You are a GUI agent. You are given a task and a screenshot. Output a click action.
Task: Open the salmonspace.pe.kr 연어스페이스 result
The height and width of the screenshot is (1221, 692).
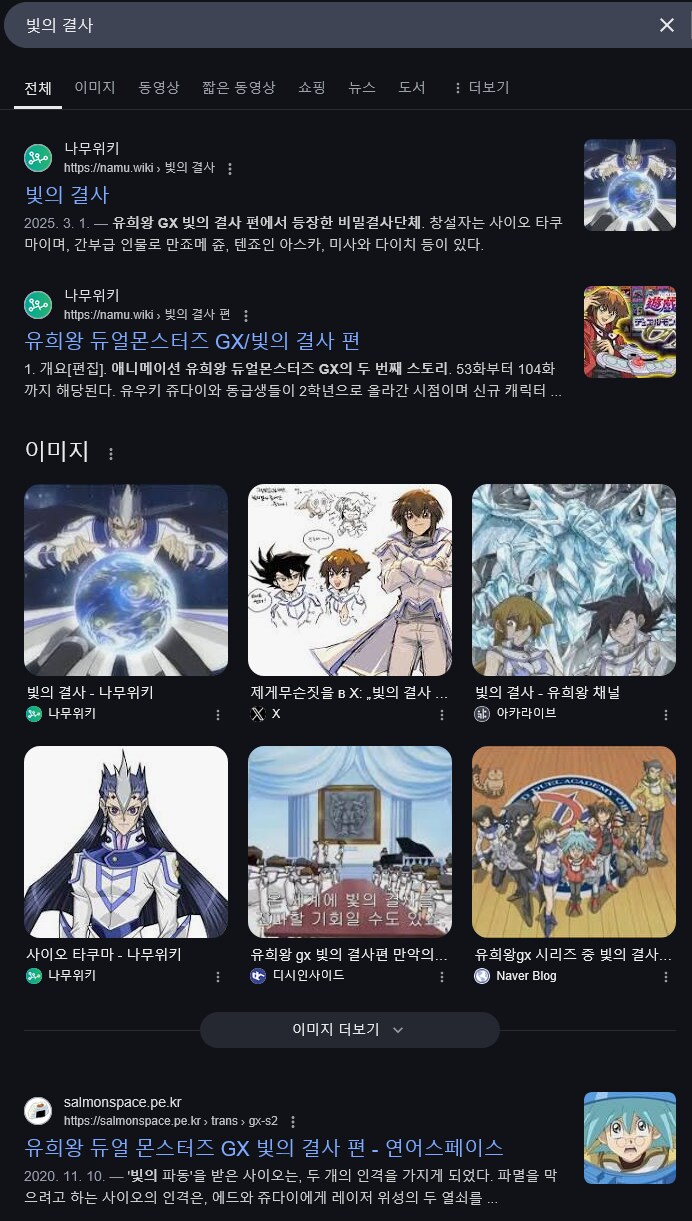tap(264, 1147)
